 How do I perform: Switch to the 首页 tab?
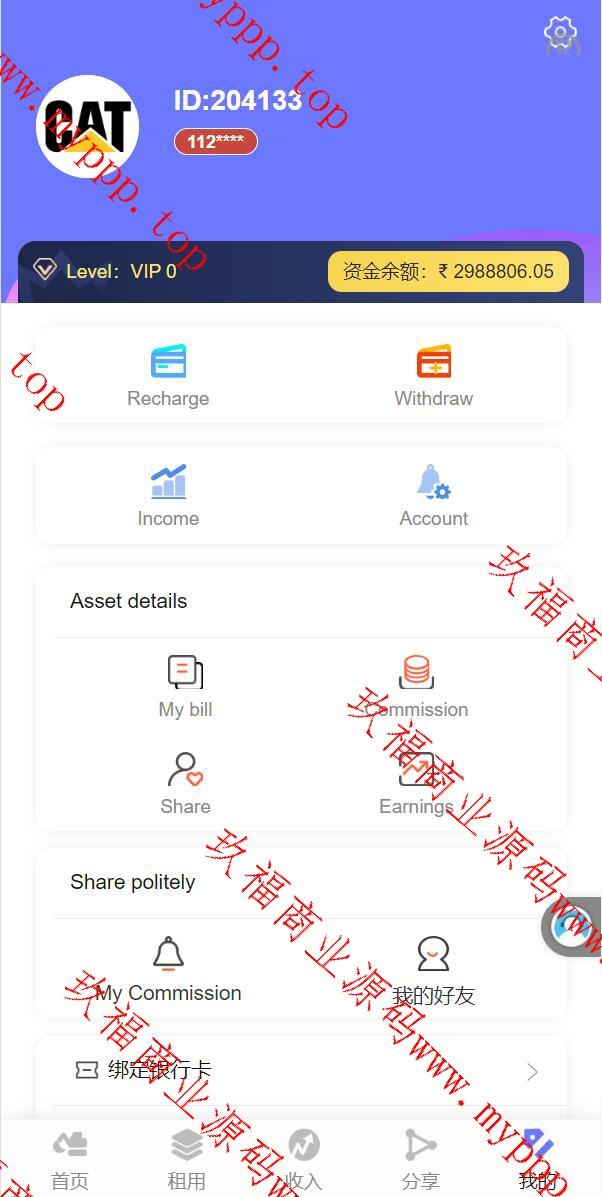[x=70, y=1158]
